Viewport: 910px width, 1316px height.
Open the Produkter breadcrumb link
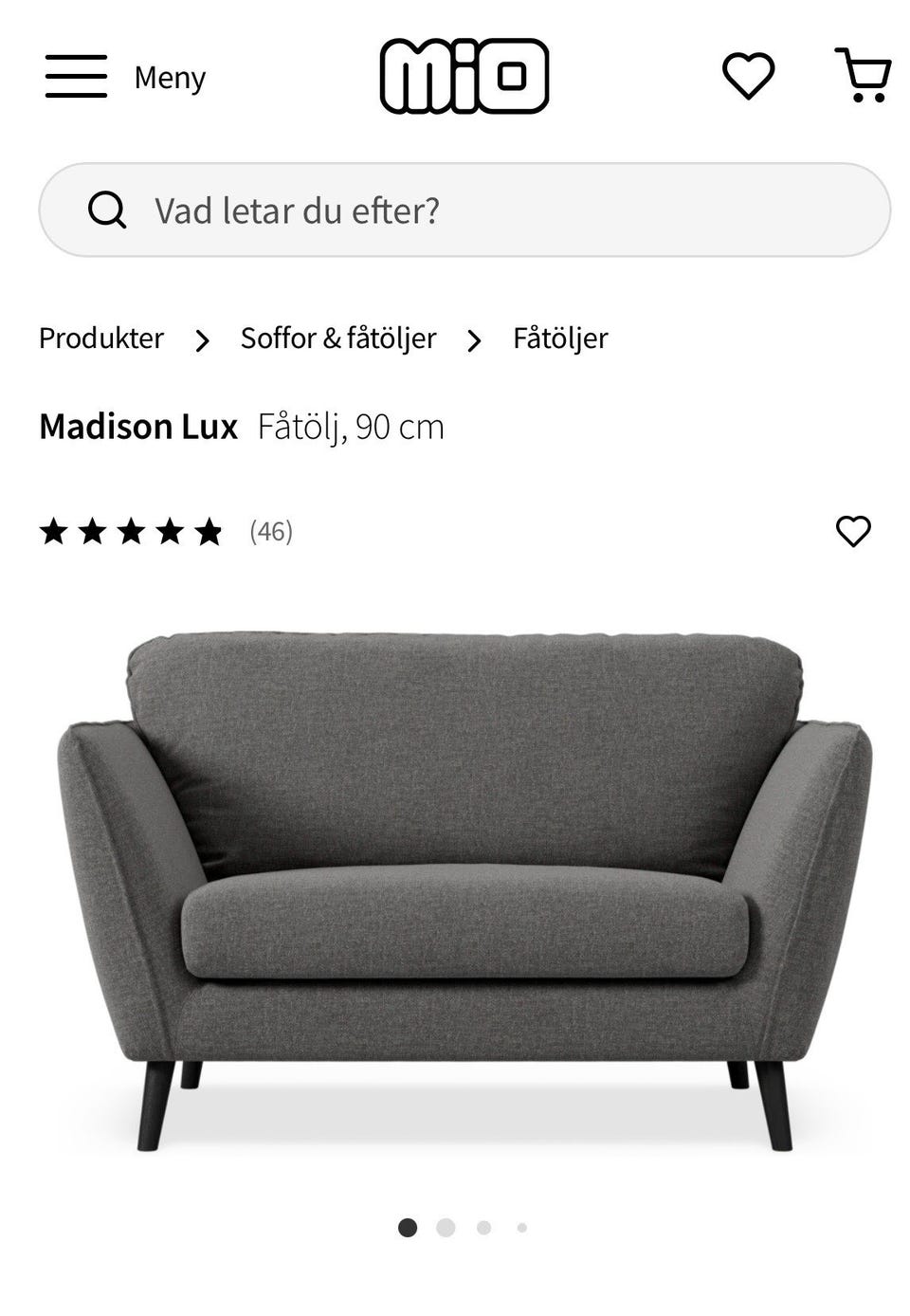pos(100,338)
